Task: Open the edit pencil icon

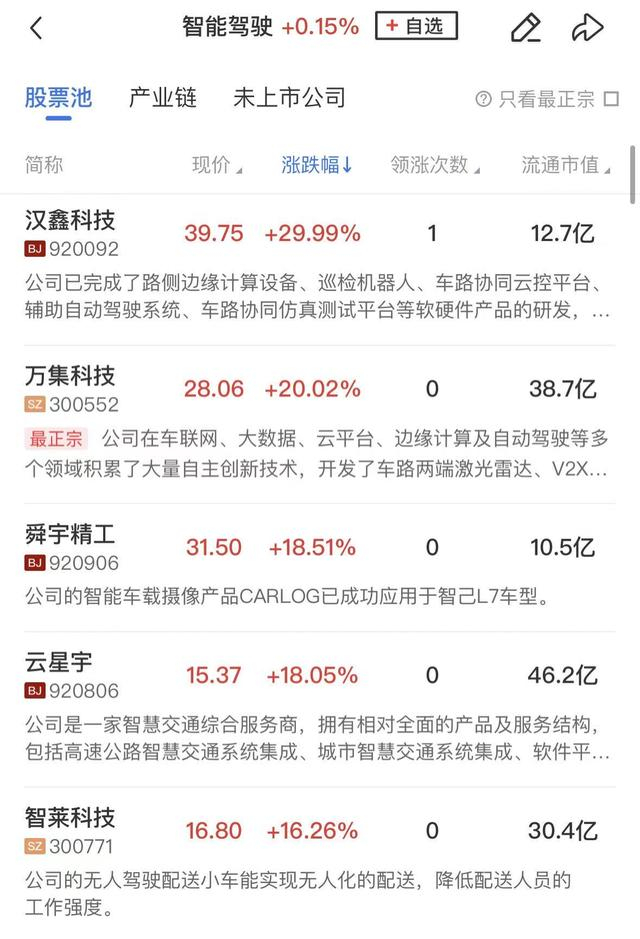Action: [x=525, y=28]
